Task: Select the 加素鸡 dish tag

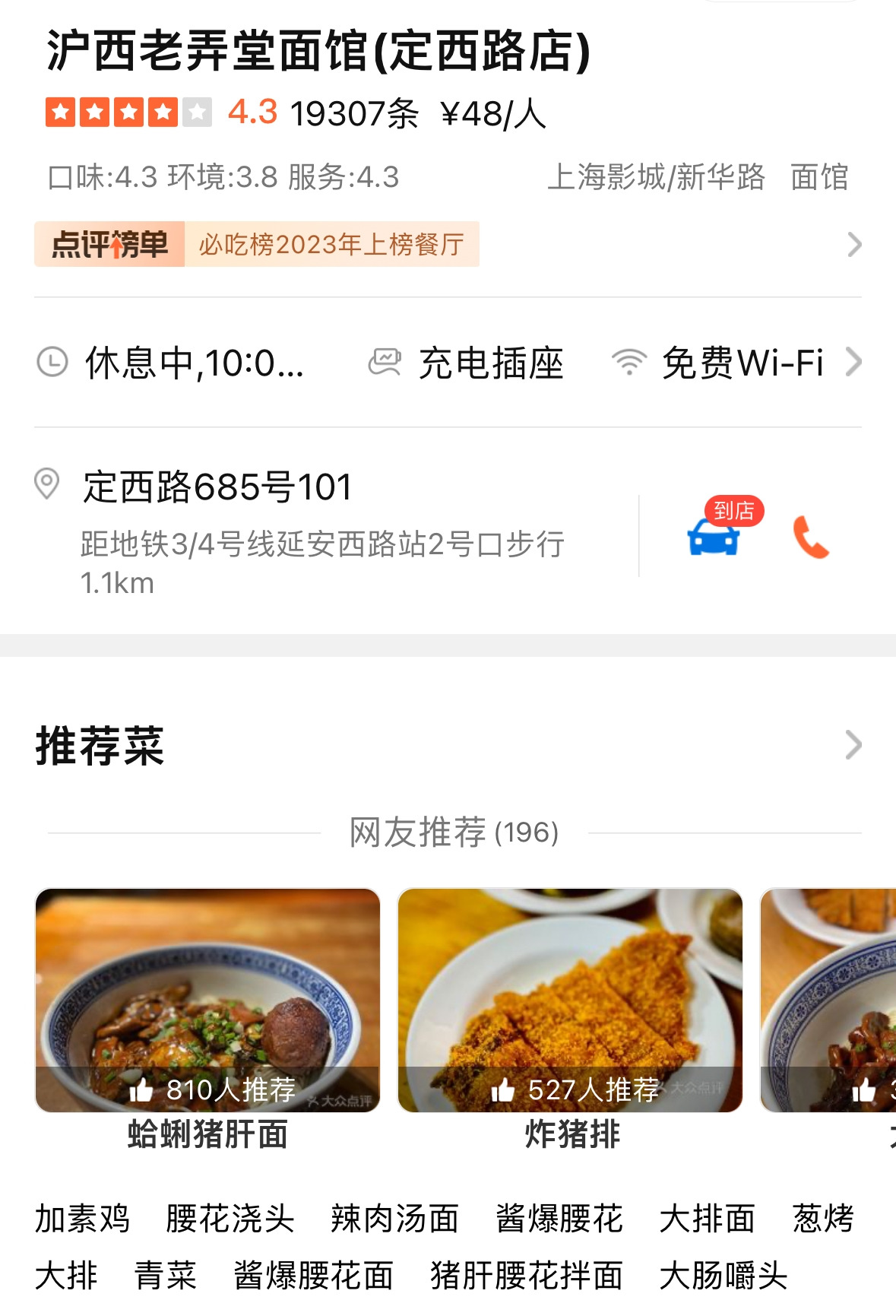Action: coord(82,1219)
